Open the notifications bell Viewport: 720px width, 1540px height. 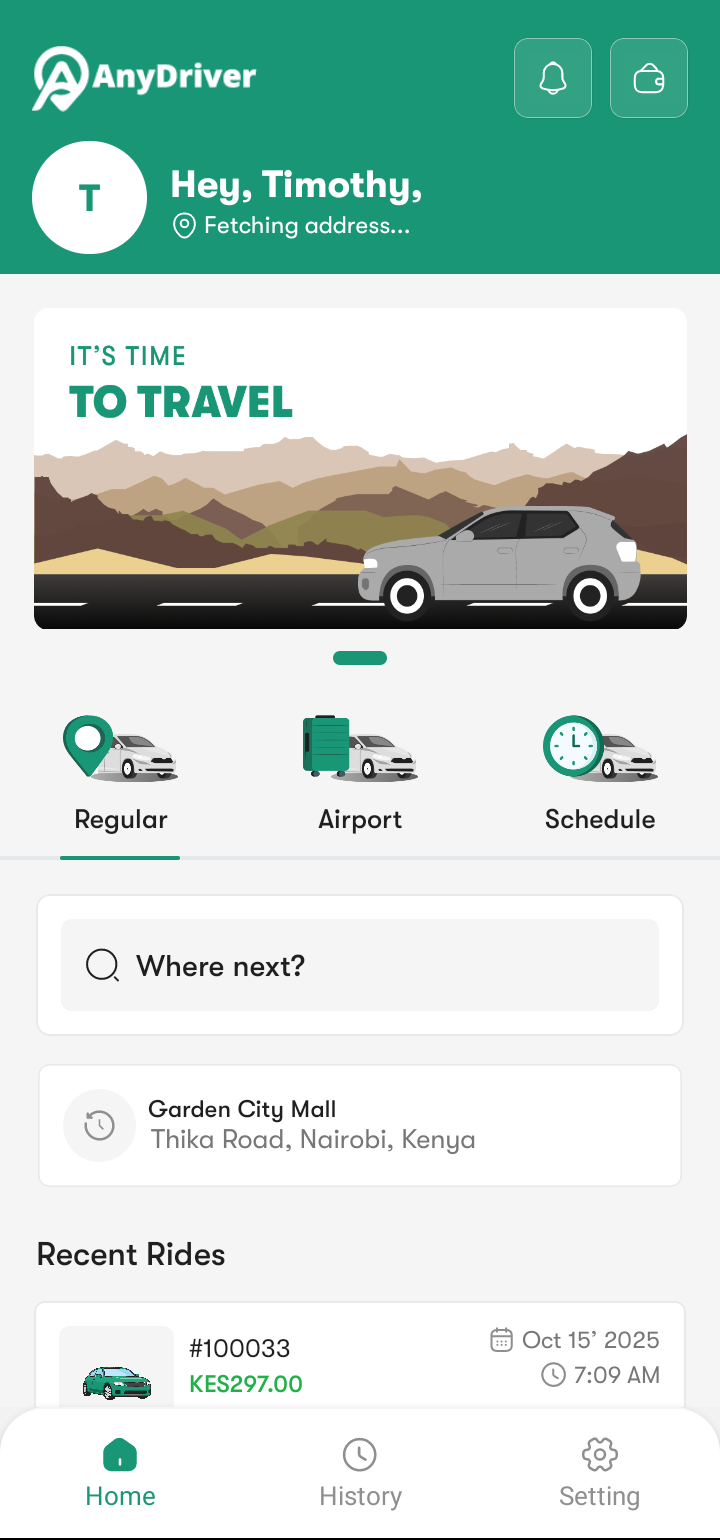click(553, 78)
